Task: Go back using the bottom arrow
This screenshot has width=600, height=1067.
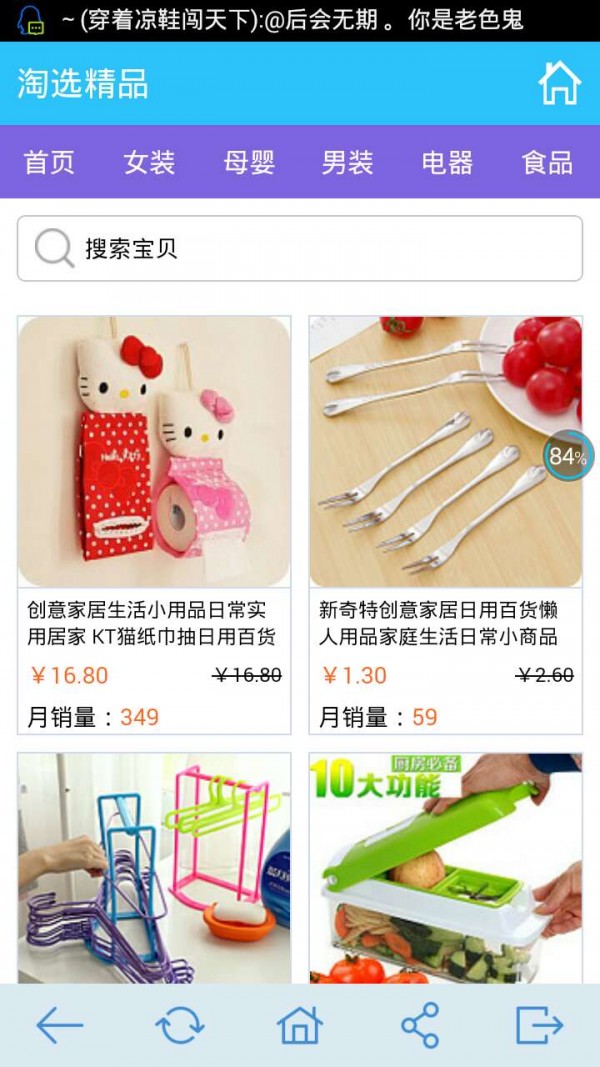Action: point(60,1025)
